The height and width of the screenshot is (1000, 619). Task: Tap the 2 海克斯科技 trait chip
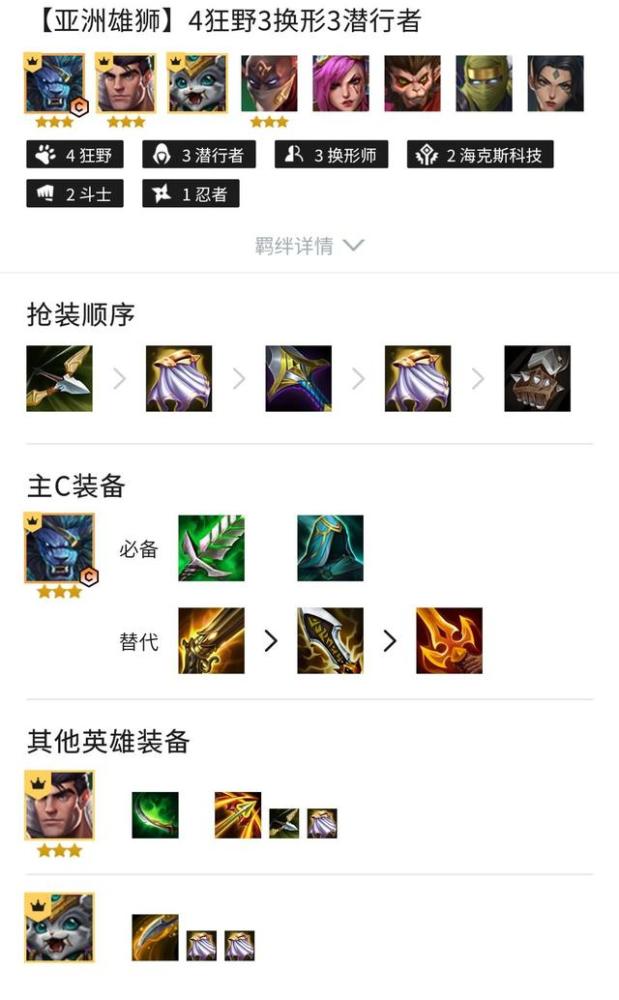point(480,155)
